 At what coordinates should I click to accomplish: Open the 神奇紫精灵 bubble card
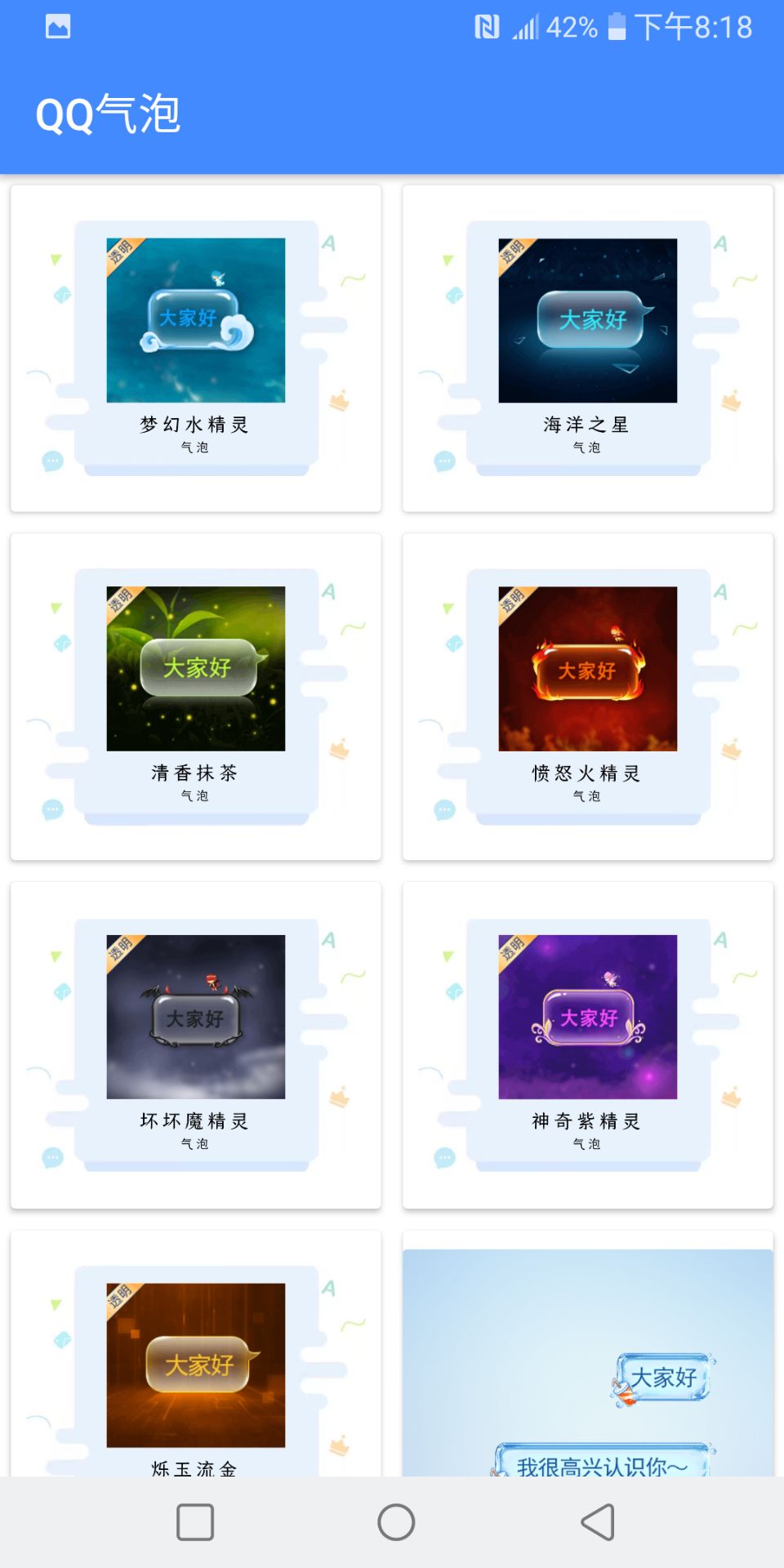click(x=588, y=1045)
